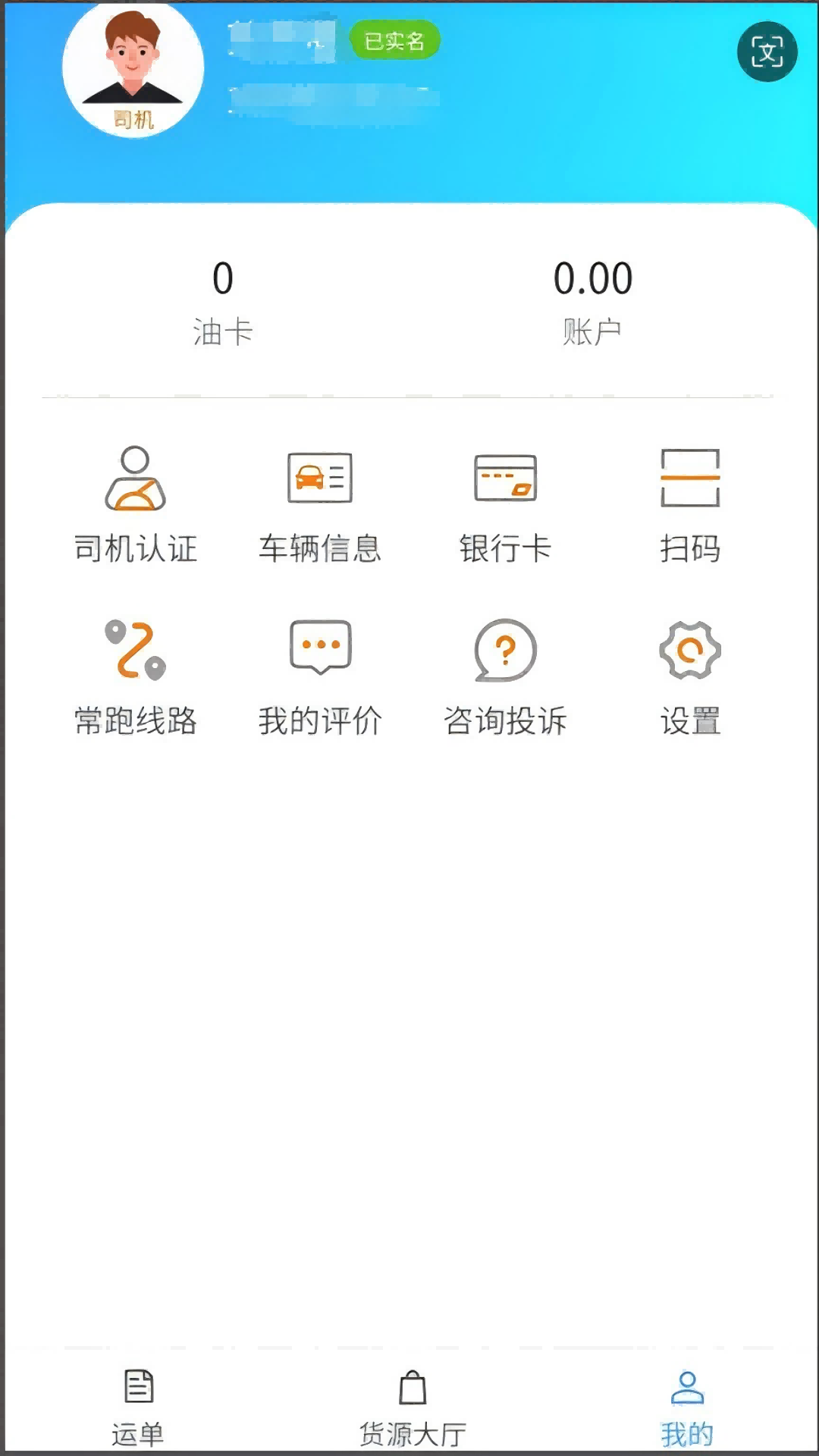The image size is (819, 1456).
Task: Open 车辆信息 vehicle information
Action: coord(319,504)
